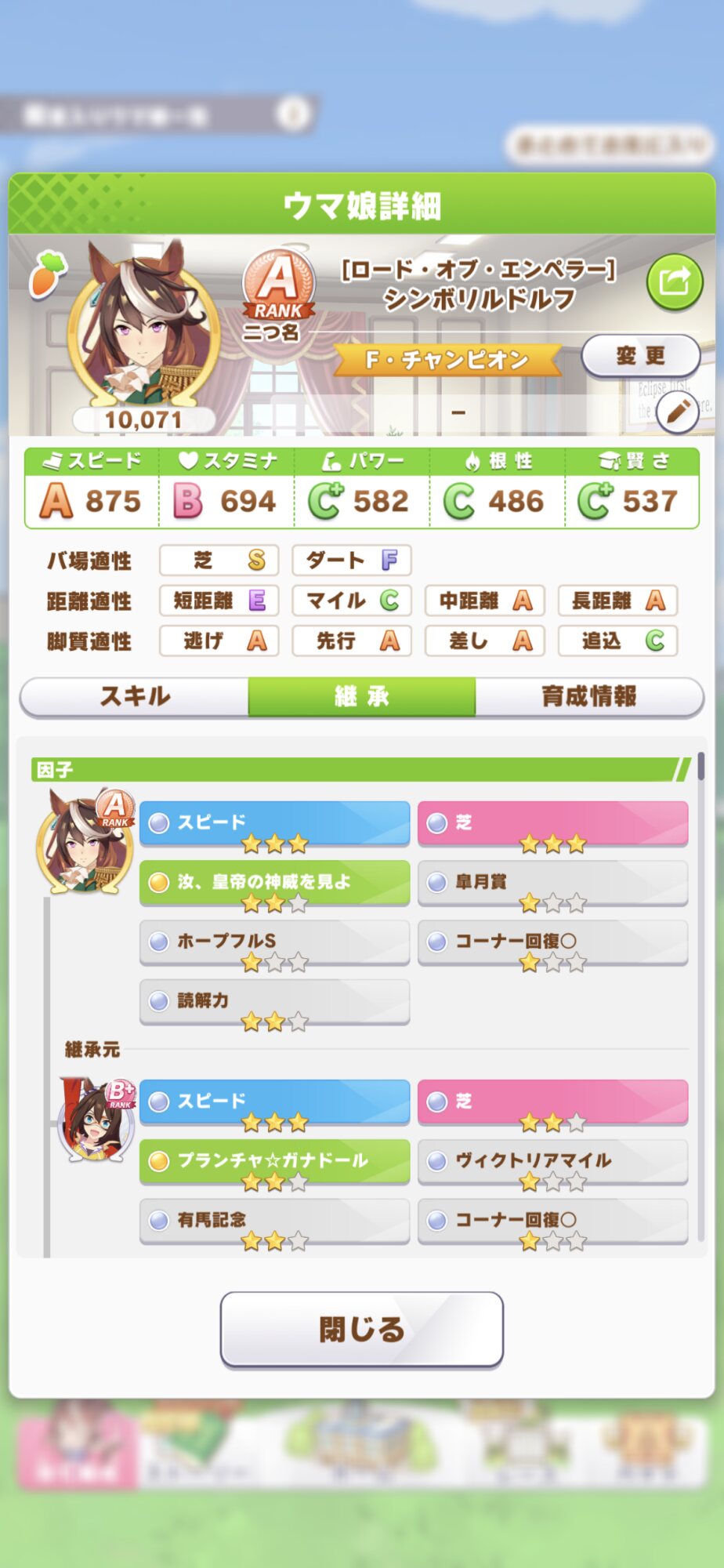Tap the carrot icon beside the portrait
Image resolution: width=724 pixels, height=1568 pixels.
tap(48, 274)
